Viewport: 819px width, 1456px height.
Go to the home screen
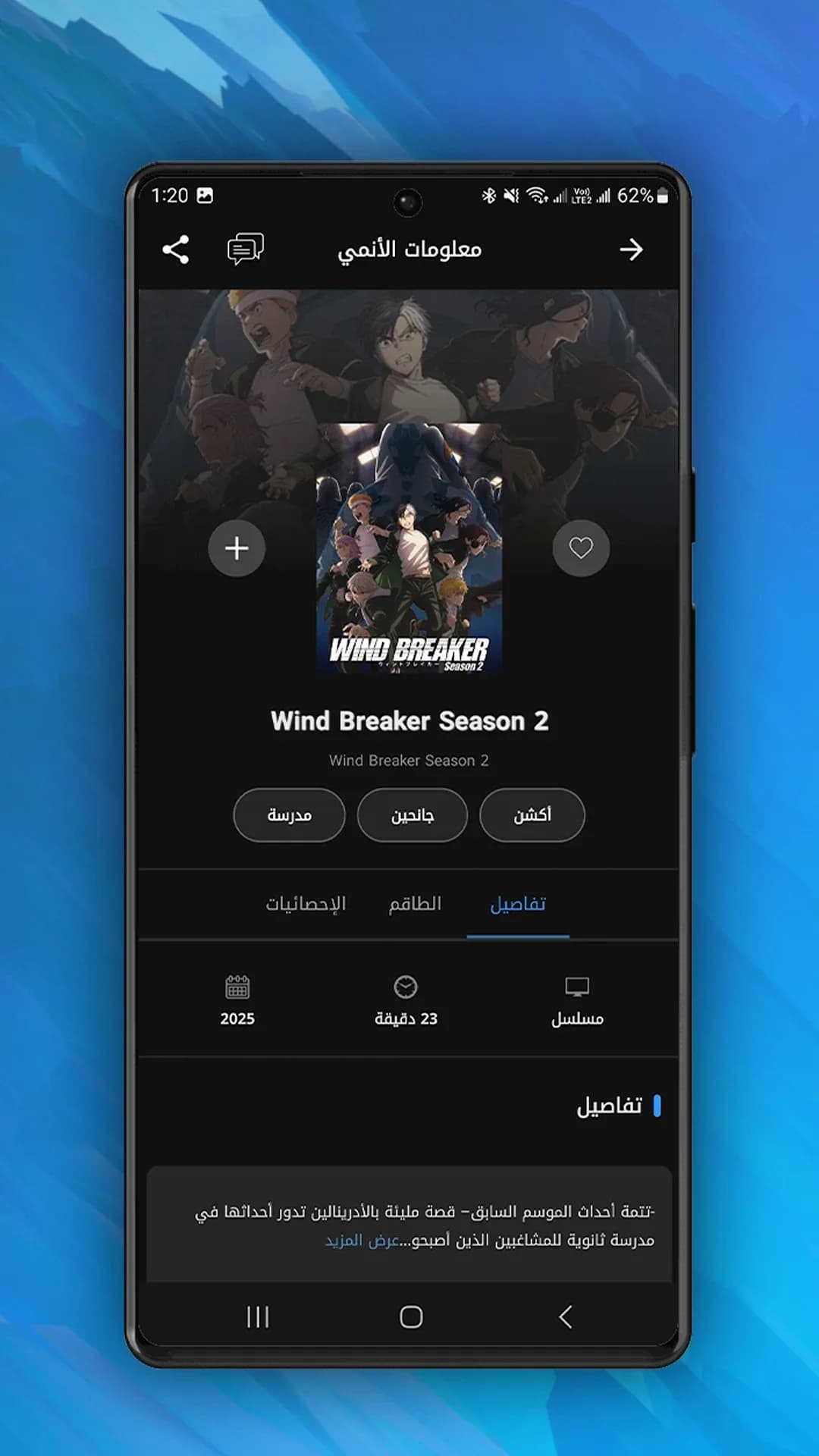[x=411, y=1317]
